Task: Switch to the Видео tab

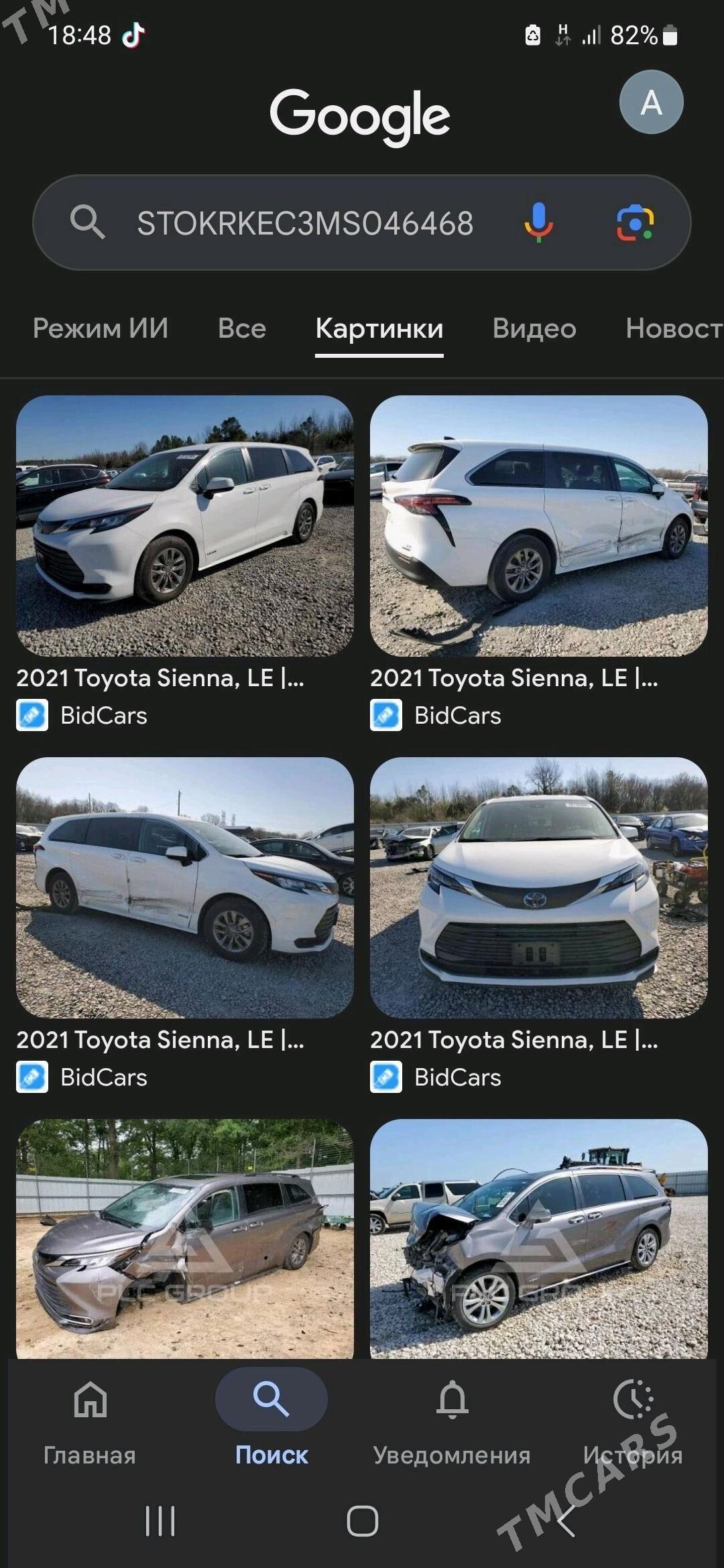Action: [x=534, y=328]
